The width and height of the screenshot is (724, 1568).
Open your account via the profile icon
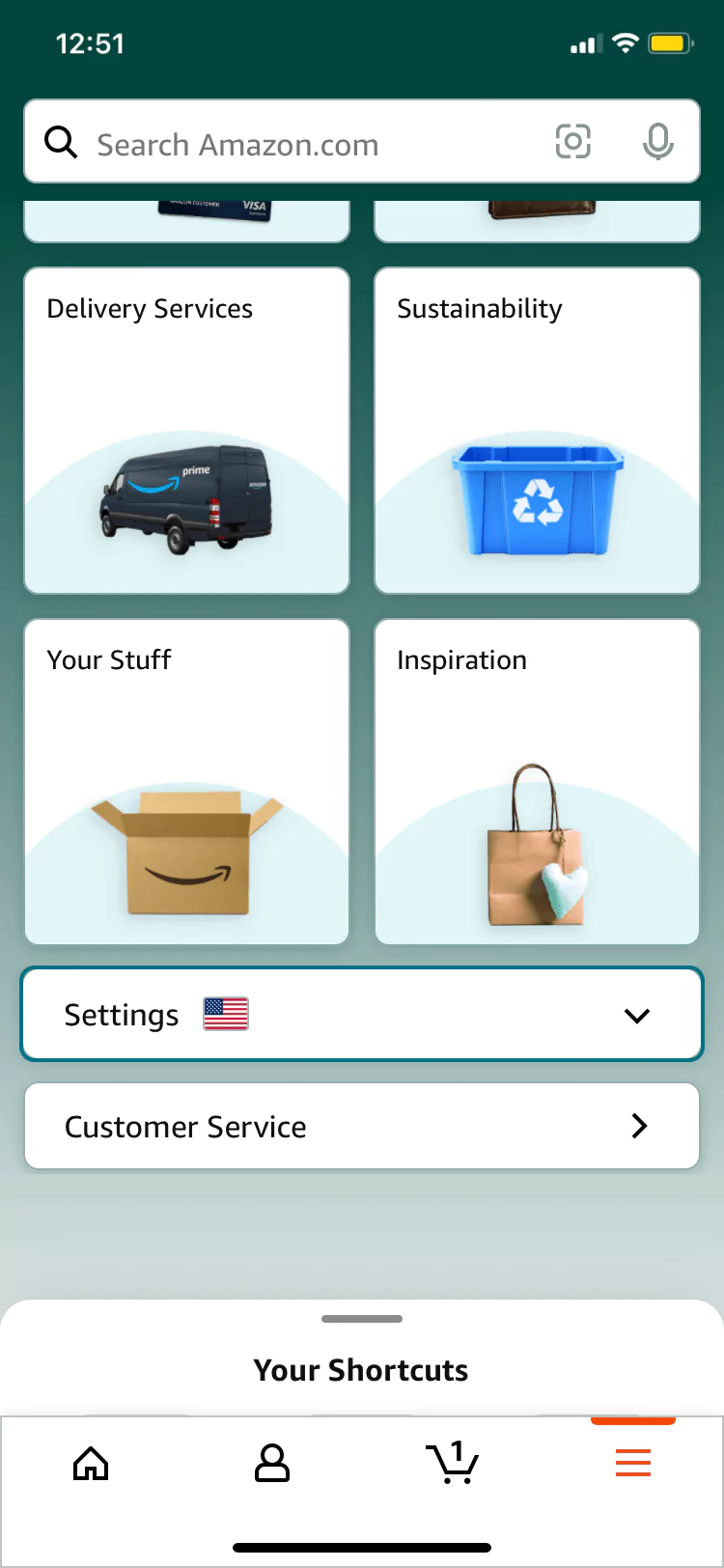(271, 1464)
